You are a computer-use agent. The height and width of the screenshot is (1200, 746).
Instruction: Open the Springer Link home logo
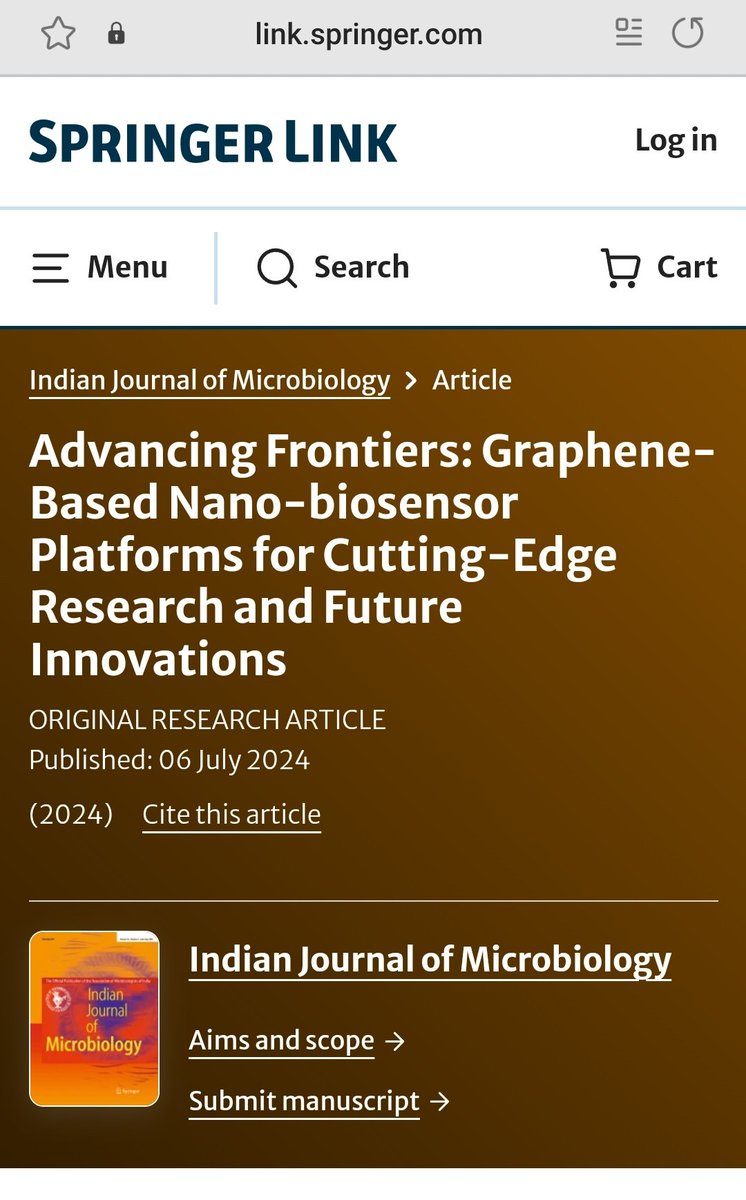coord(213,141)
